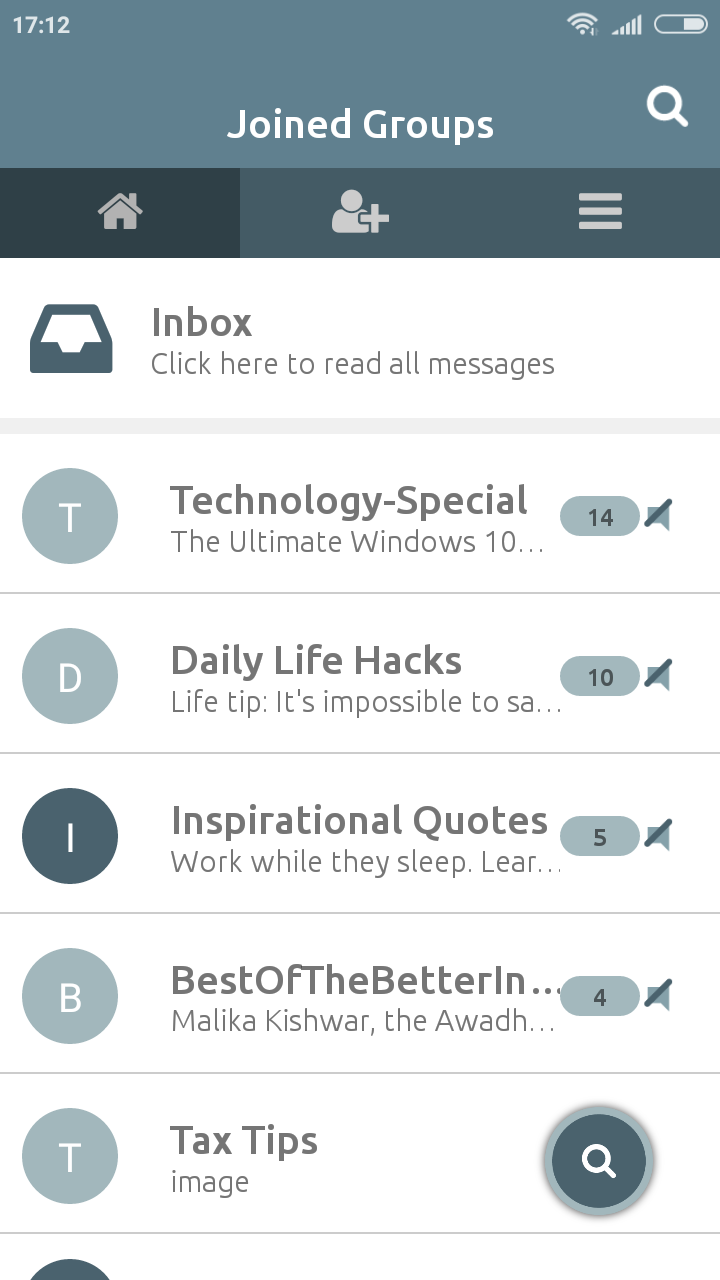Screen dimensions: 720x1280
Task: Toggle mute icon for Technology-Special
Action: 658,516
